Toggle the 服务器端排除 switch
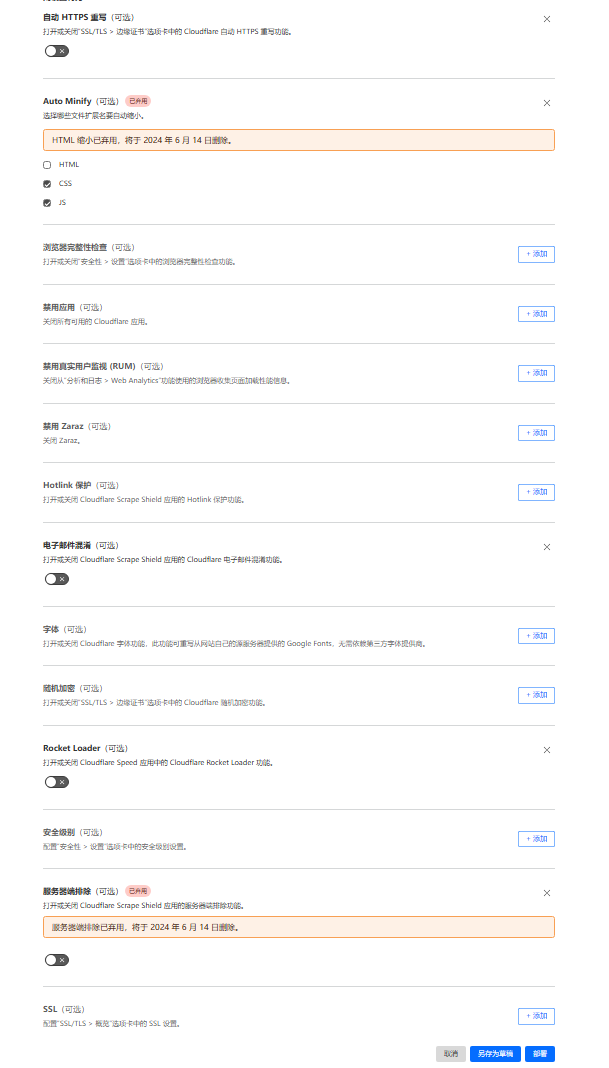This screenshot has width=609, height=1068. [57, 960]
